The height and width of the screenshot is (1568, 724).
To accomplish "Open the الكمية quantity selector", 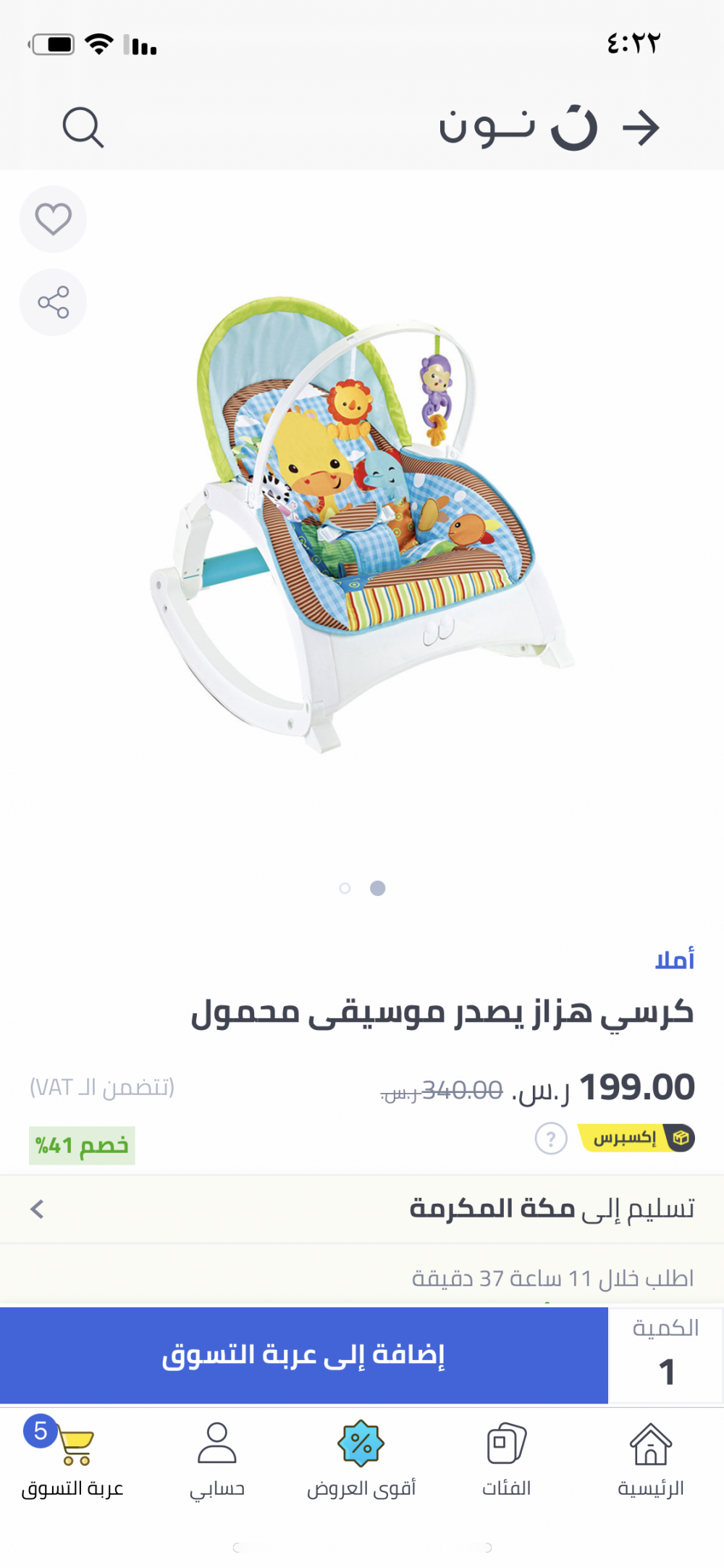I will [x=665, y=1355].
